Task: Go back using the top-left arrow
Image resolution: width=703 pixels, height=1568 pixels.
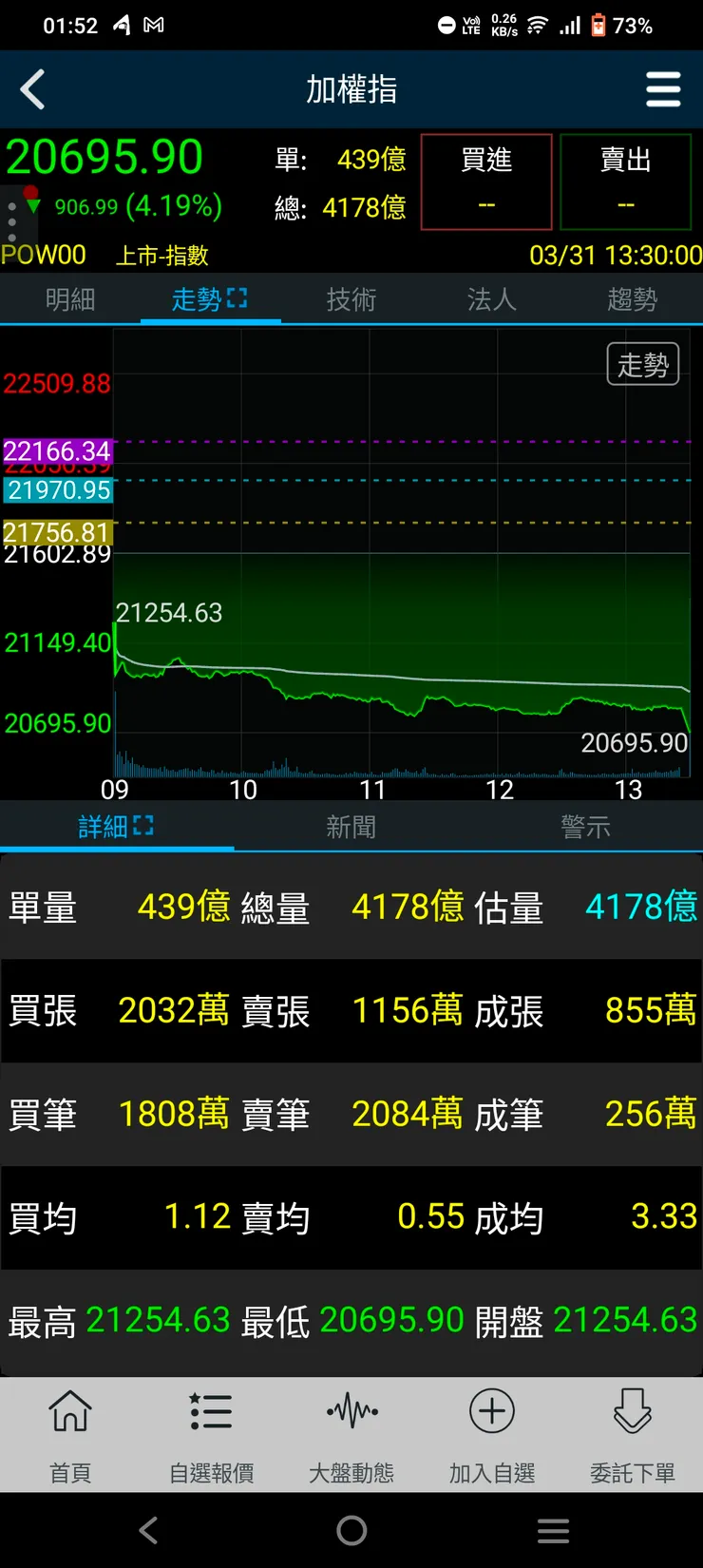Action: pyautogui.click(x=33, y=90)
